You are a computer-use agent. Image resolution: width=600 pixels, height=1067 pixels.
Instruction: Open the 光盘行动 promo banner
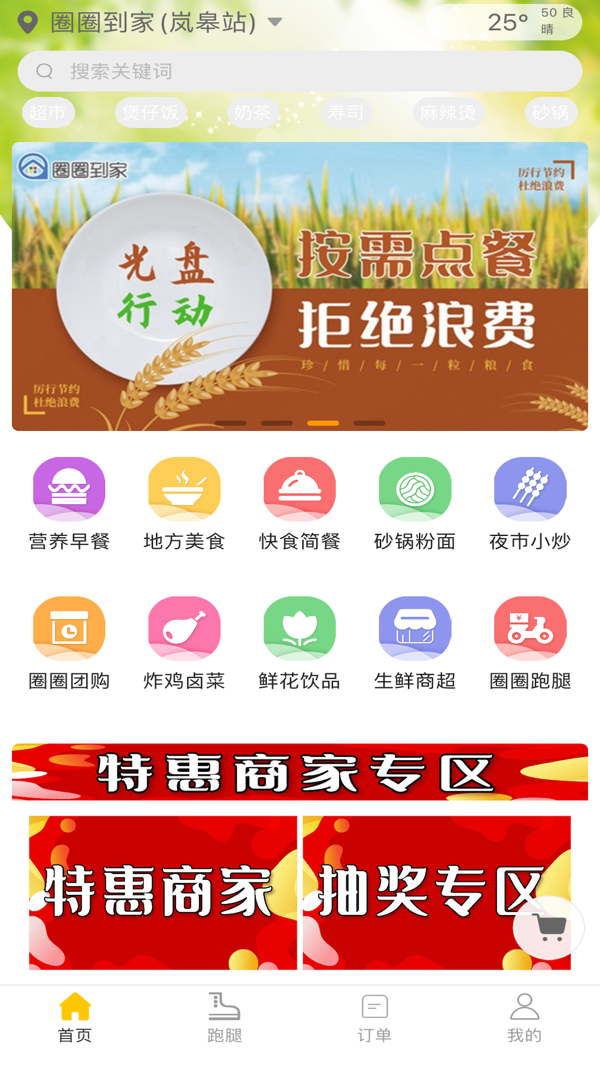point(300,287)
